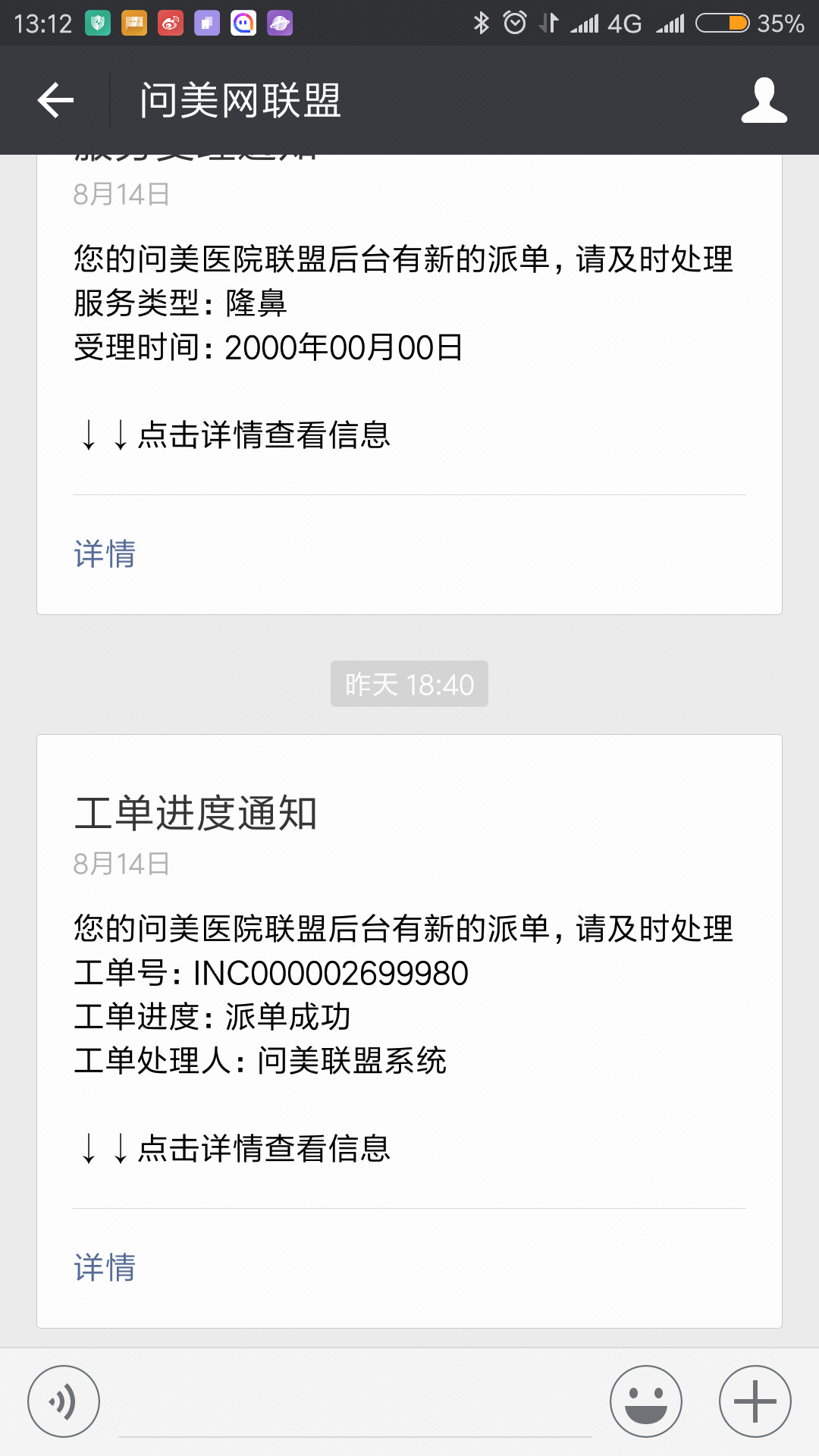Open the emoji picker smiley icon
Viewport: 819px width, 1456px height.
pos(645,1401)
